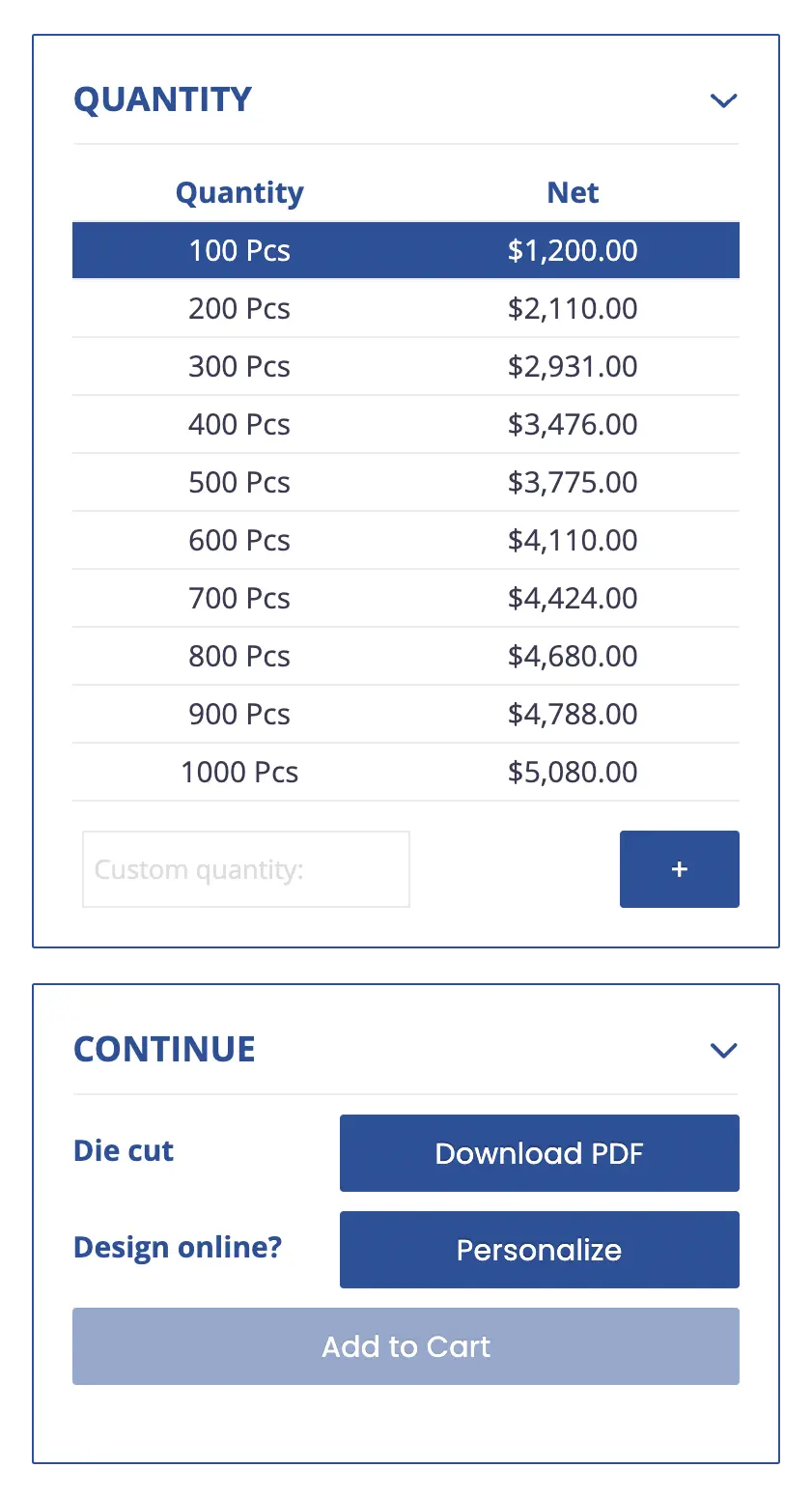Open Personalize to design online
The width and height of the screenshot is (812, 1497).
(540, 1250)
